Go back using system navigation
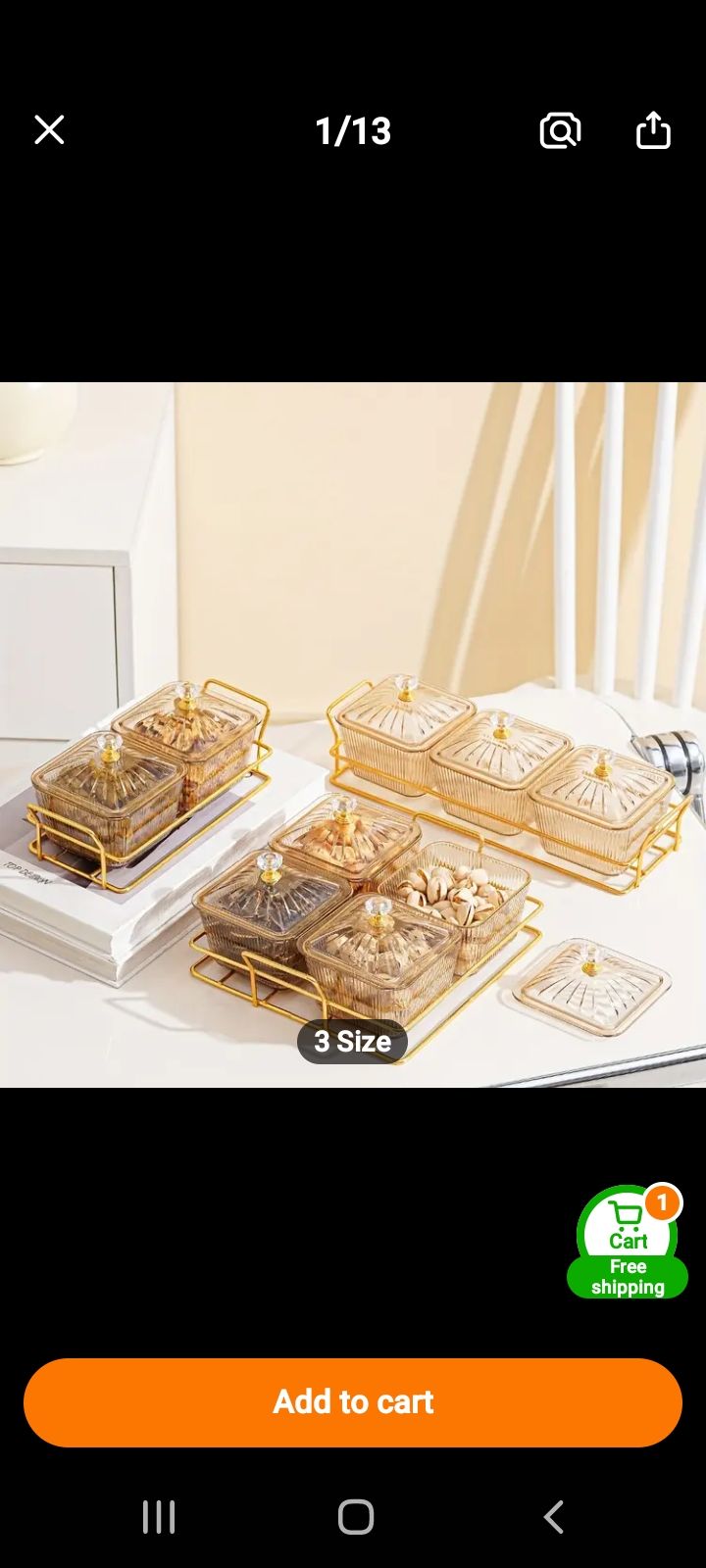The height and width of the screenshot is (1568, 706). pyautogui.click(x=554, y=1517)
